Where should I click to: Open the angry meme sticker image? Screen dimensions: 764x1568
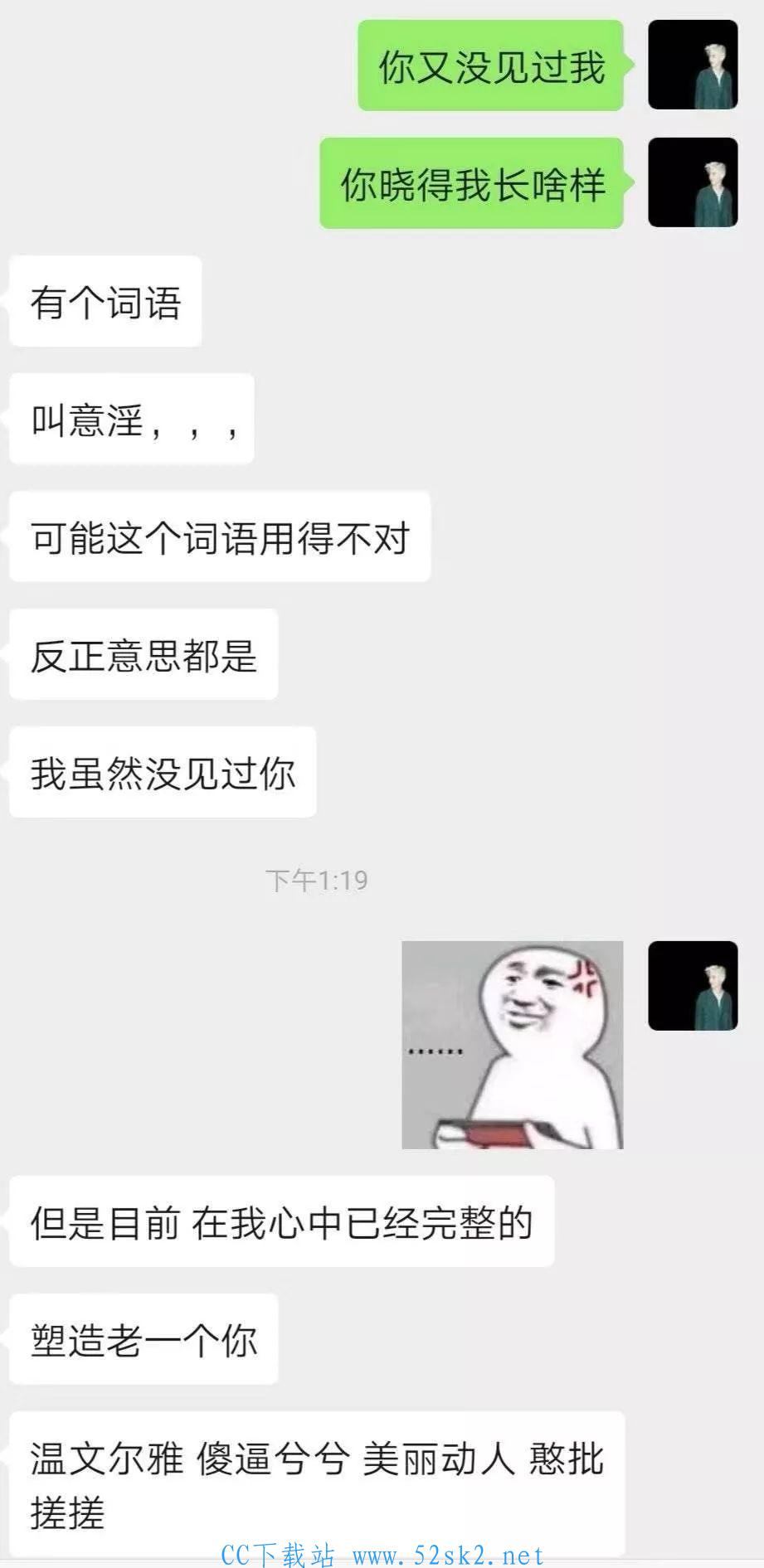click(512, 1045)
